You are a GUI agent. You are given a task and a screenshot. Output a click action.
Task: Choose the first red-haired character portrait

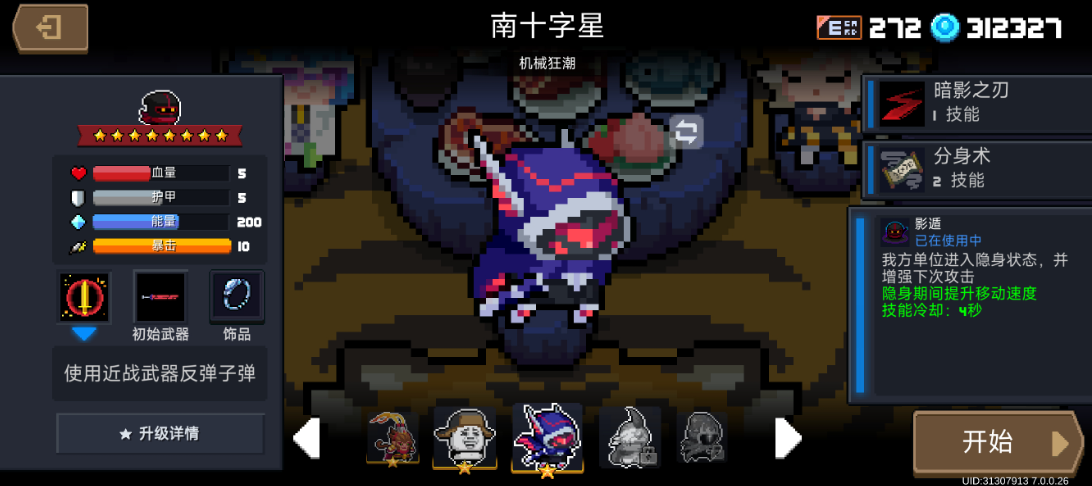[391, 436]
